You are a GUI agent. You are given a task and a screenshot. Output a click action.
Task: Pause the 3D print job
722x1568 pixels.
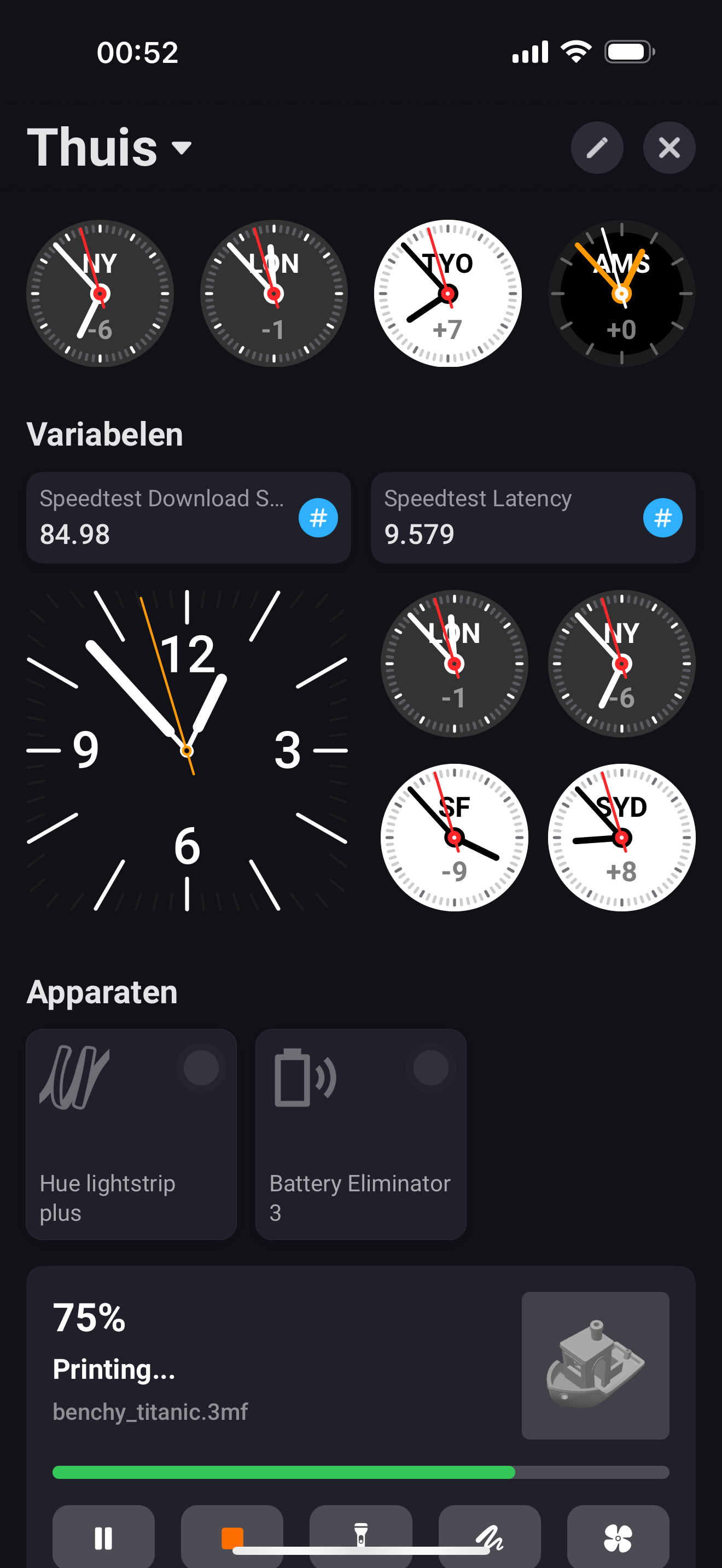103,1537
